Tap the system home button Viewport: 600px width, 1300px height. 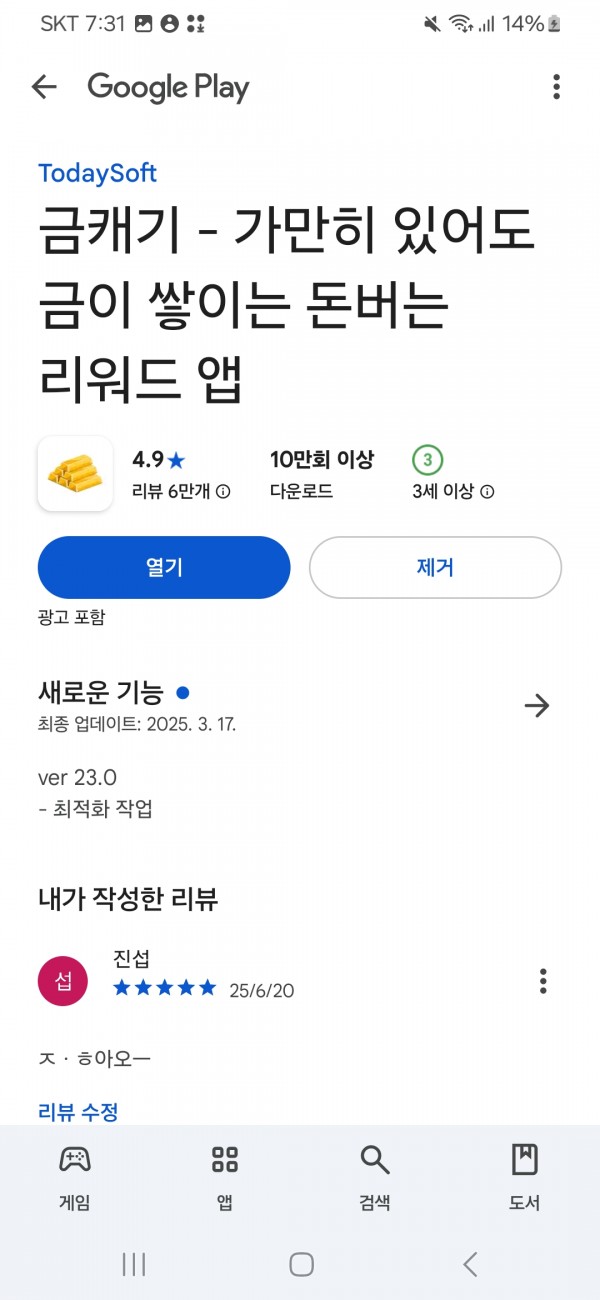click(x=301, y=1264)
